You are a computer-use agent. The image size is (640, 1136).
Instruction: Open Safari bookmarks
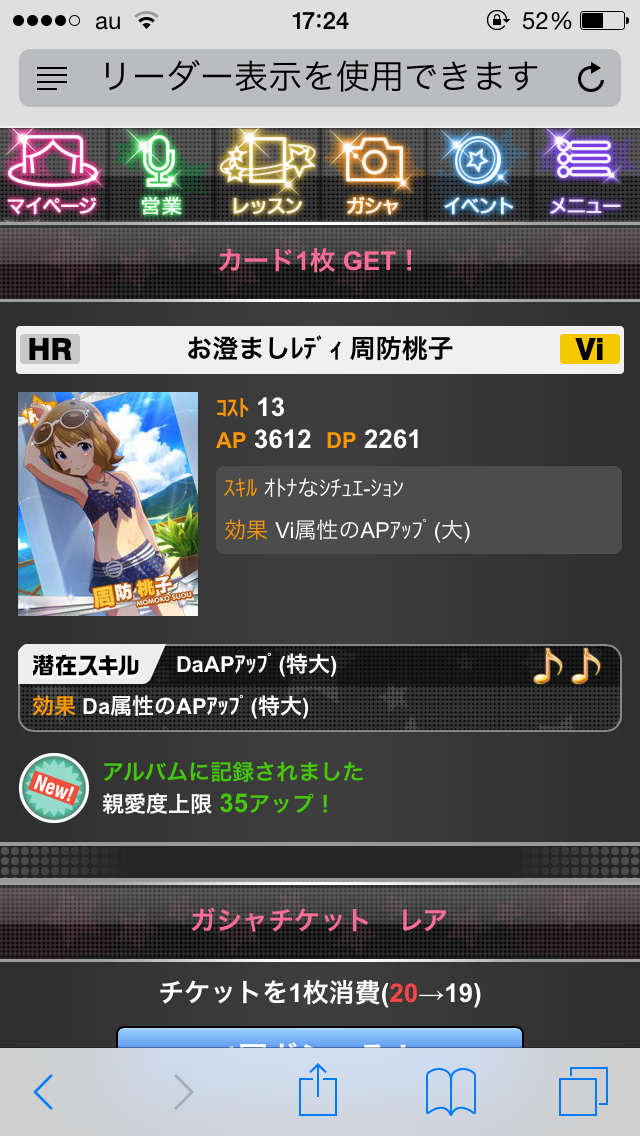click(x=450, y=1092)
